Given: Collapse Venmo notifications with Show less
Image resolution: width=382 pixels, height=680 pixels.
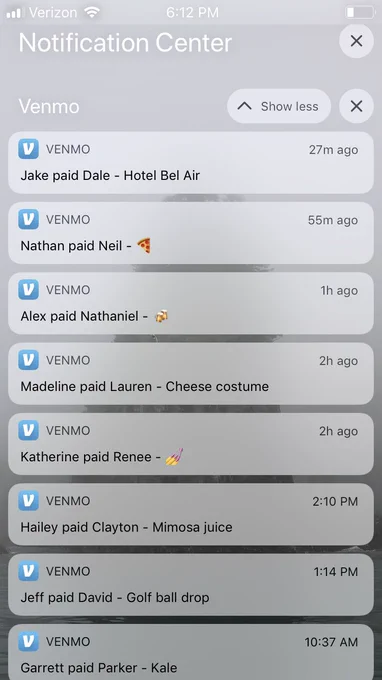Looking at the screenshot, I should (279, 106).
